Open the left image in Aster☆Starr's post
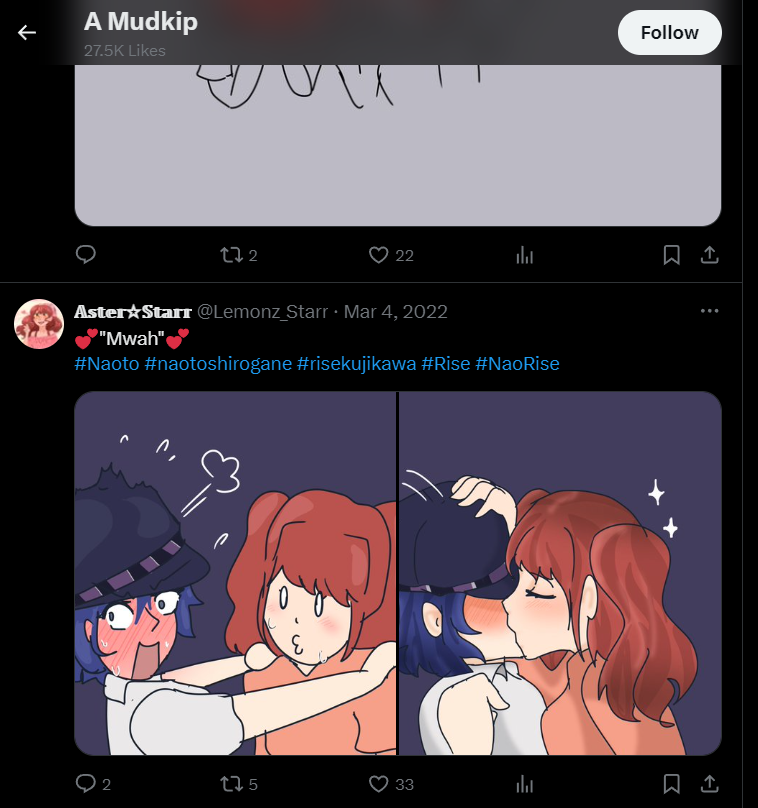 tap(235, 573)
